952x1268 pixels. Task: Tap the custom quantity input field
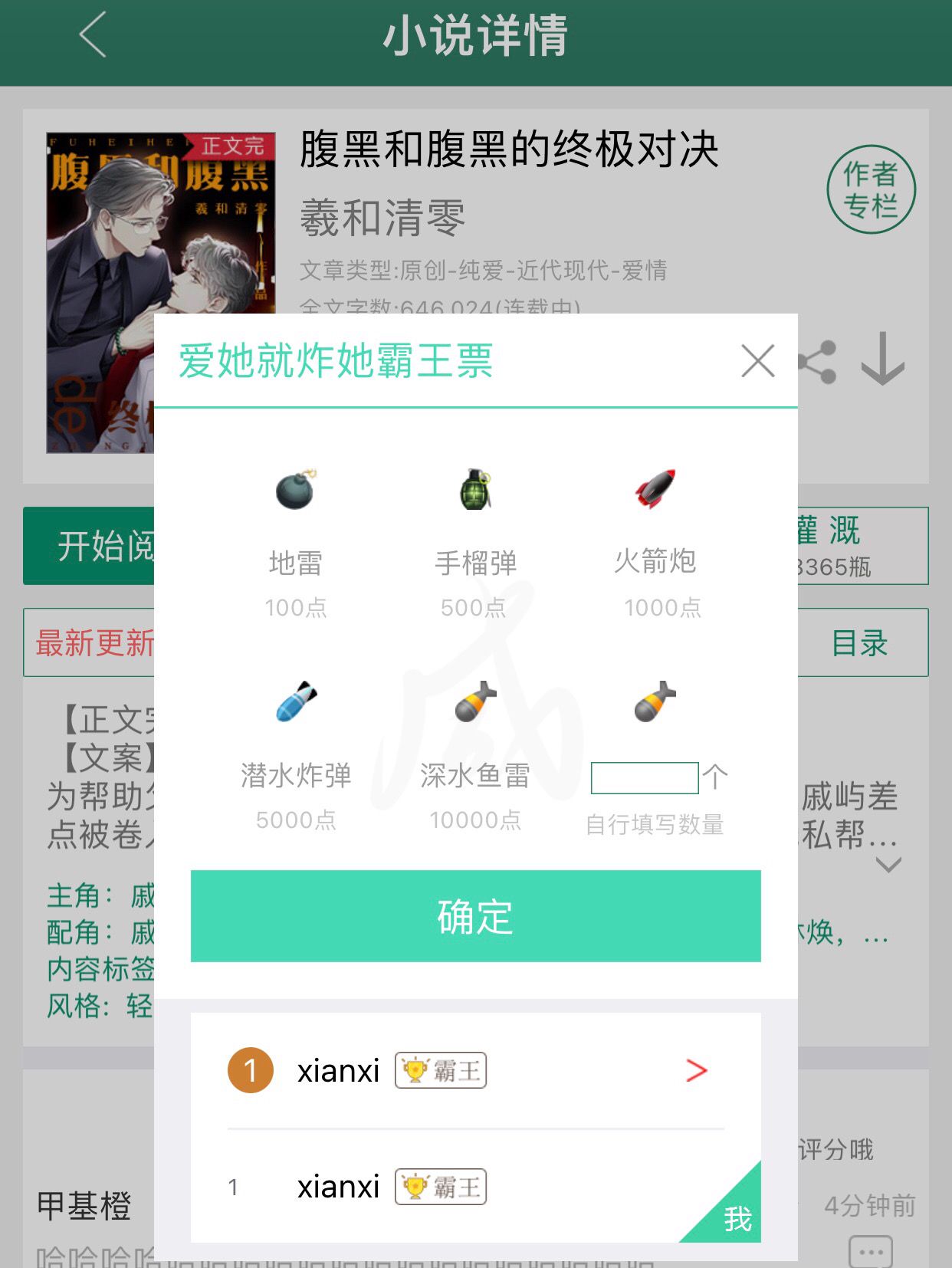pos(644,778)
